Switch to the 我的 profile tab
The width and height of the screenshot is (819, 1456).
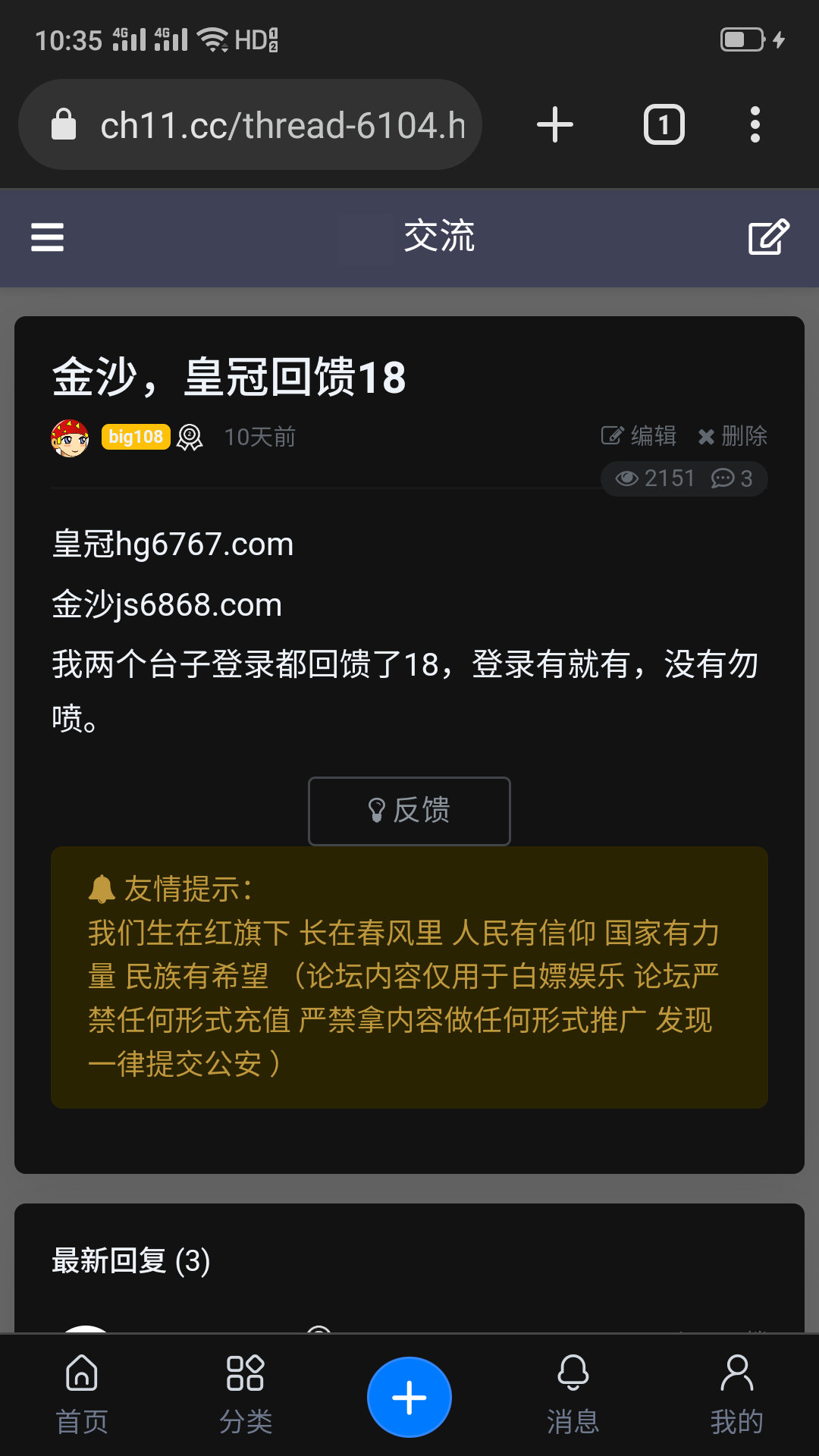click(x=736, y=1395)
